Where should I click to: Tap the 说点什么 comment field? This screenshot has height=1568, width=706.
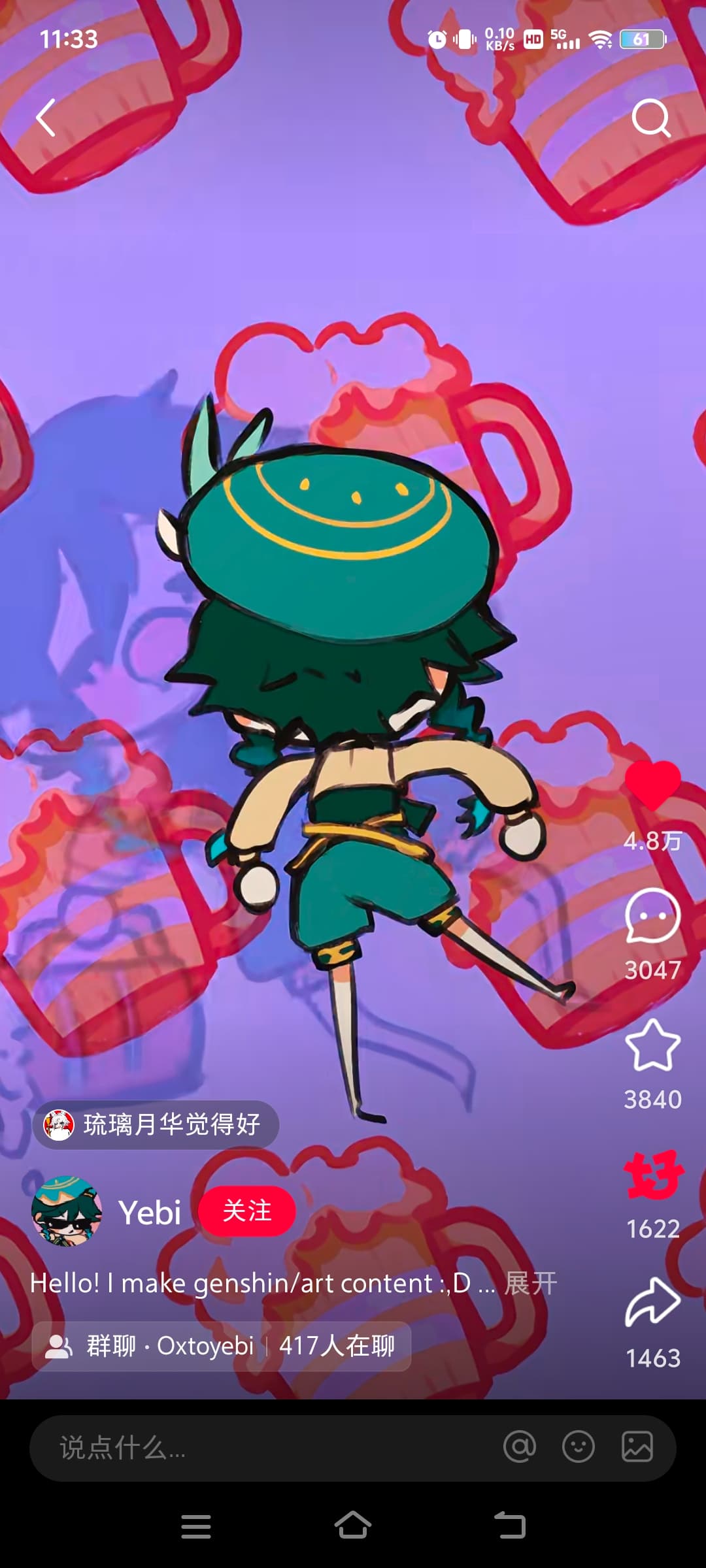tap(261, 1448)
